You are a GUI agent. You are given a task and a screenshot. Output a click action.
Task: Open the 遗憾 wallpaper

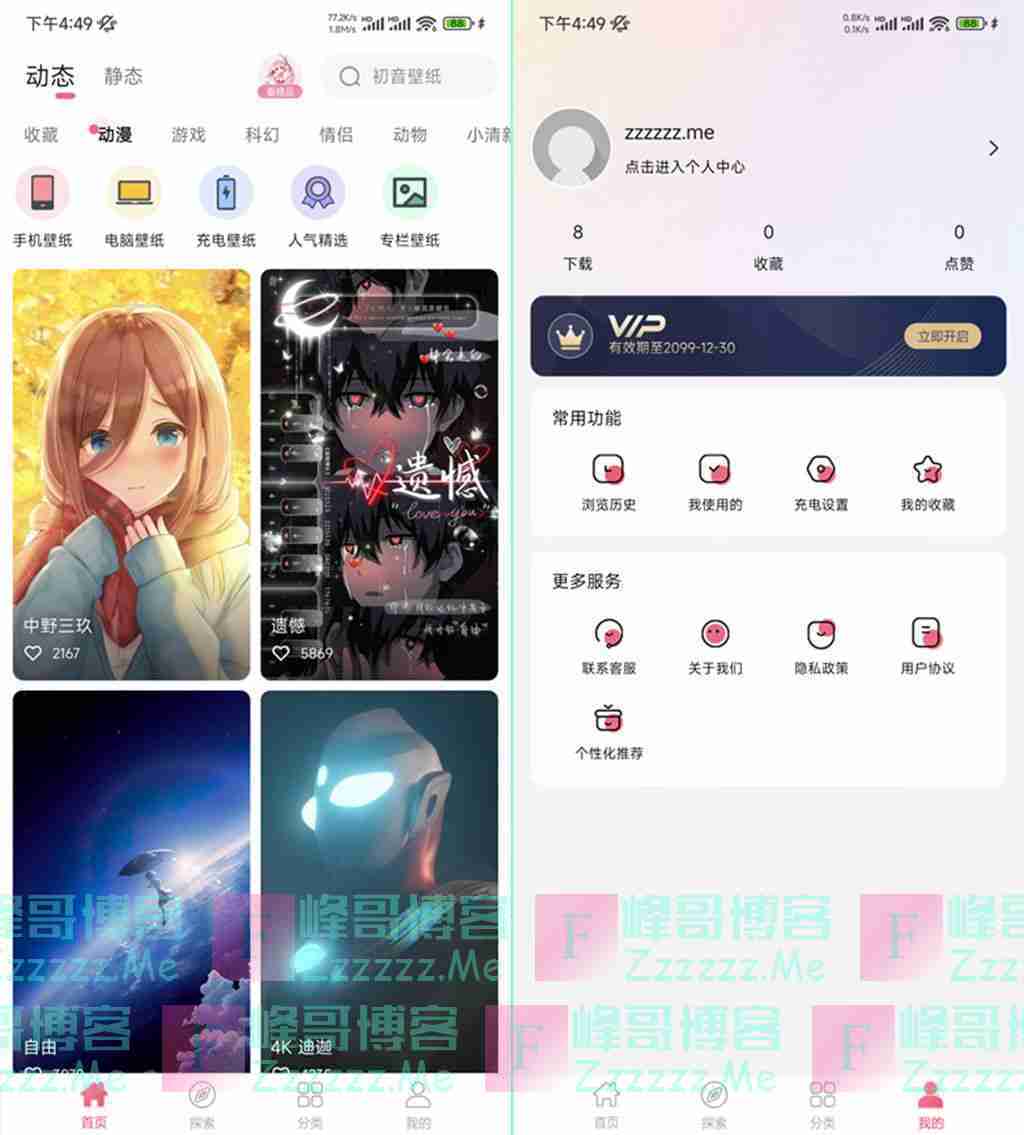[379, 474]
